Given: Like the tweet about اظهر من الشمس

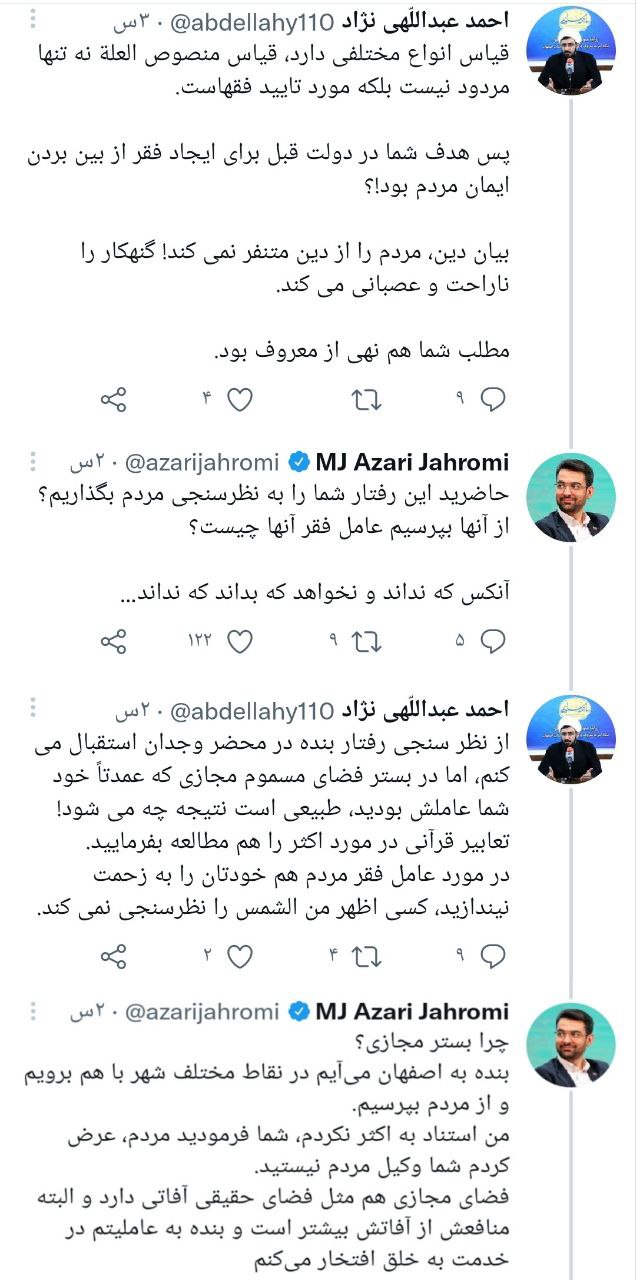Looking at the screenshot, I should pos(240,956).
